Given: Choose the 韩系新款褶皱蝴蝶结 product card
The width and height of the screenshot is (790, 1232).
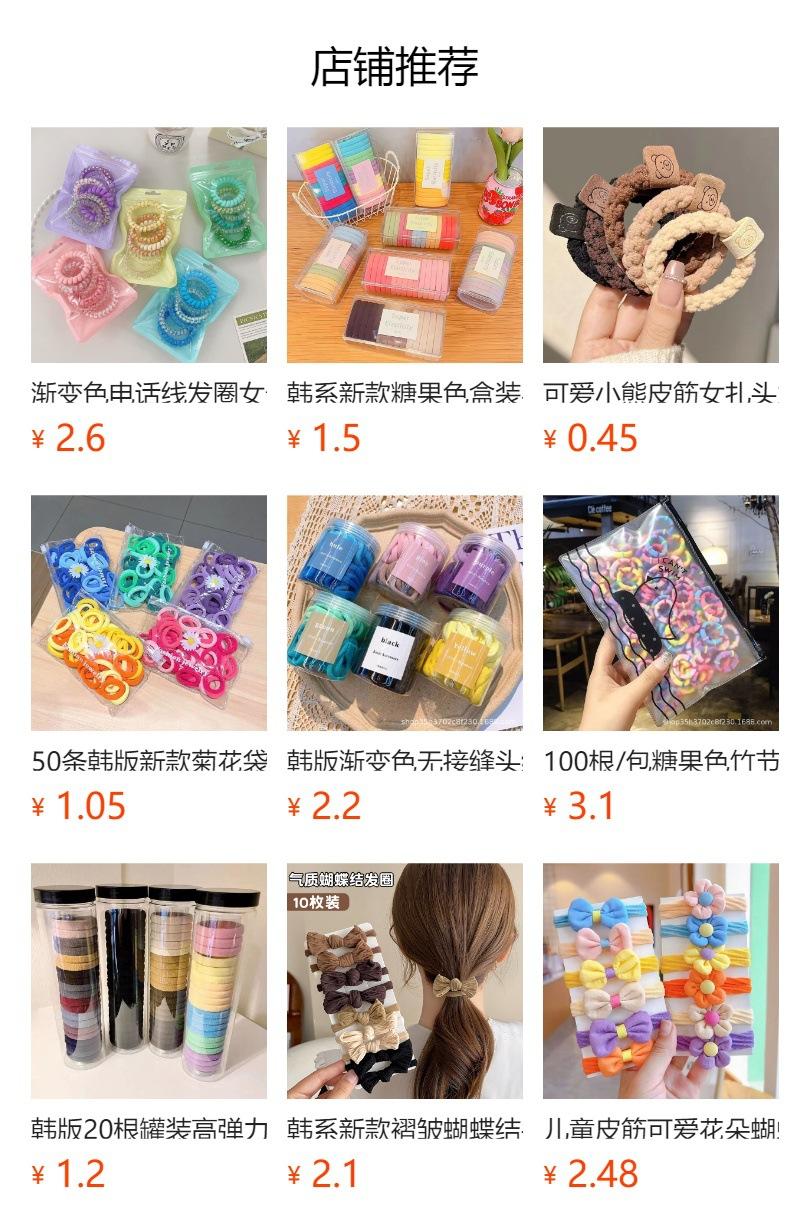Looking at the screenshot, I should pyautogui.click(x=405, y=981).
